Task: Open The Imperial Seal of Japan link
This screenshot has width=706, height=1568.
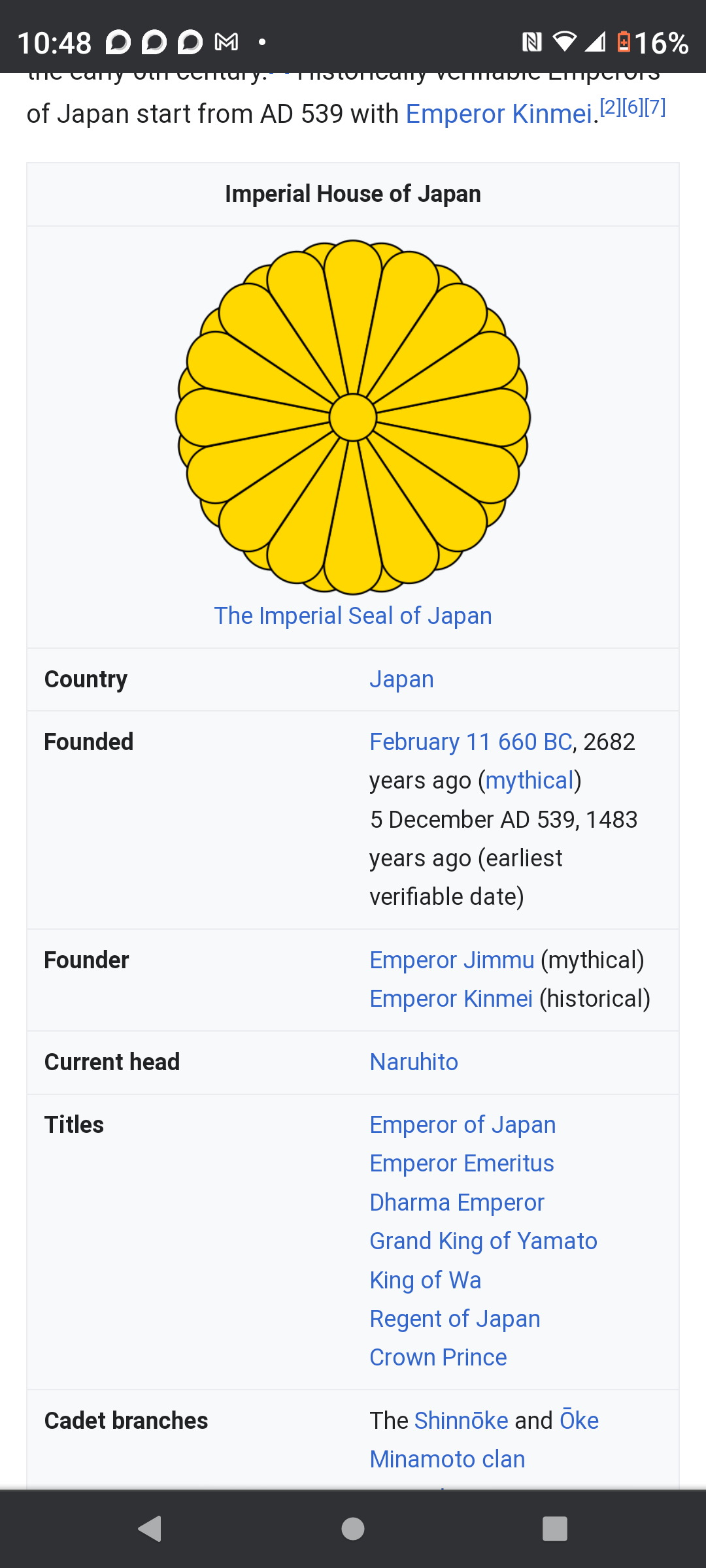Action: (353, 615)
